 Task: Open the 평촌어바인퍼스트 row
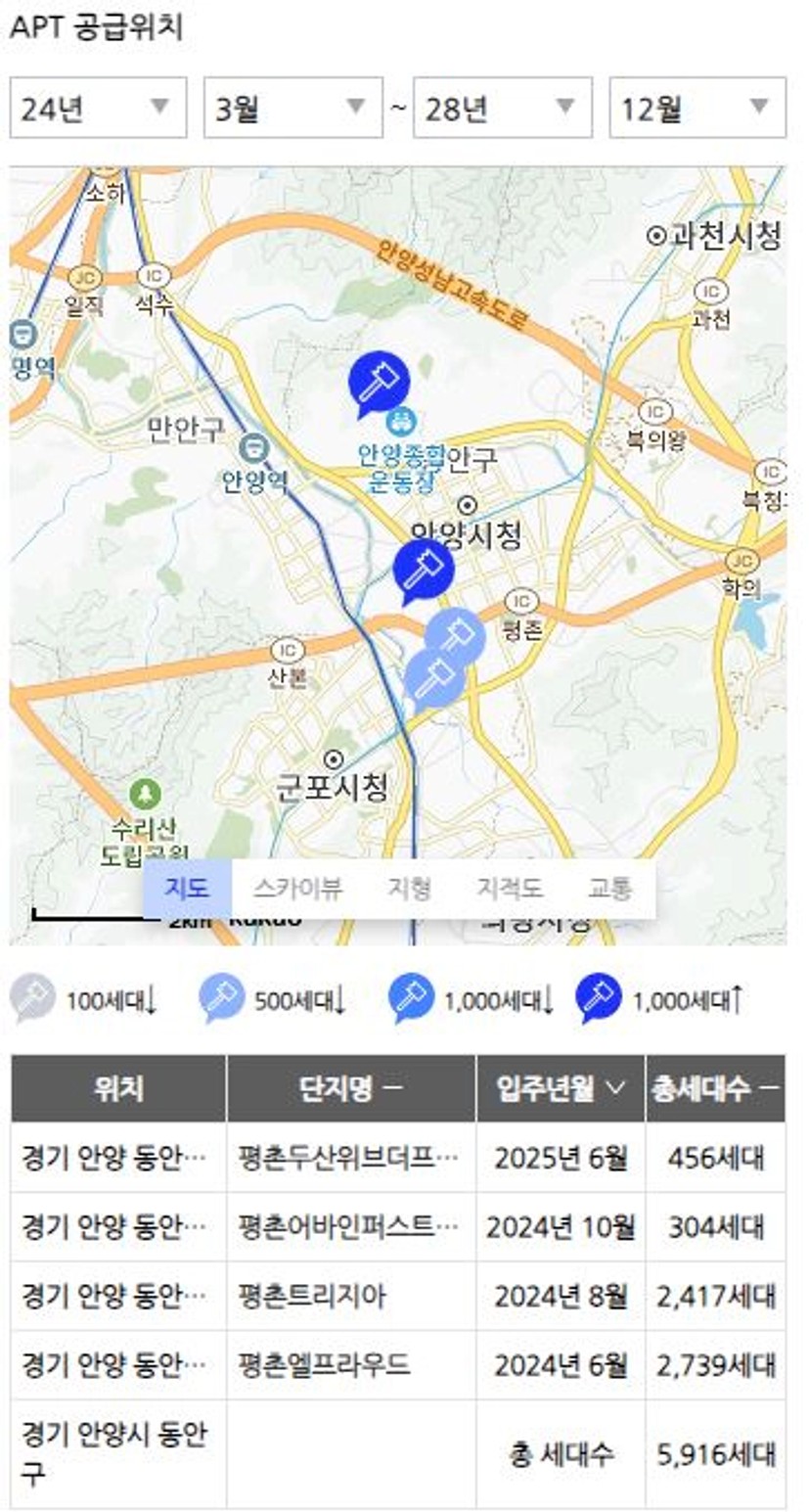(398, 1226)
